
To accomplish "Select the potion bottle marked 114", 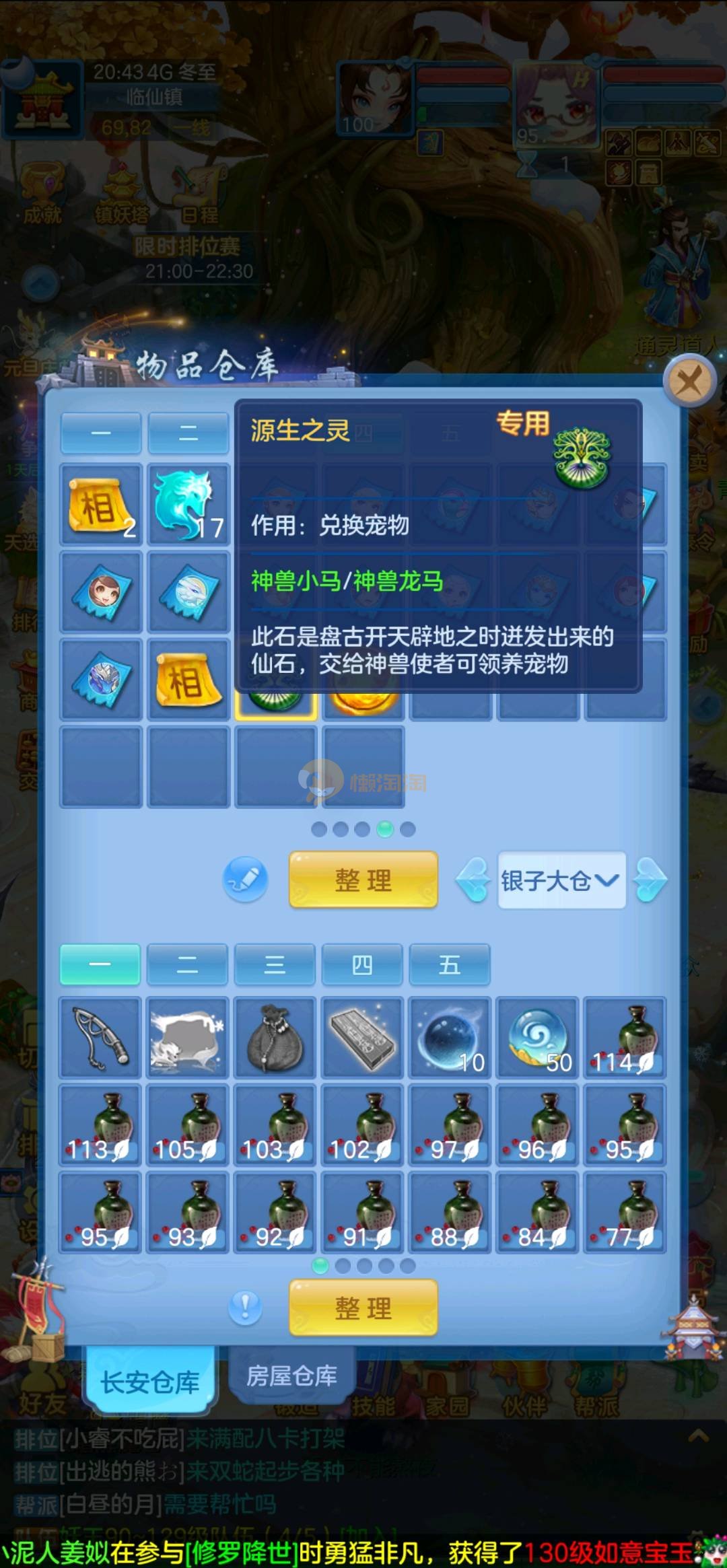I will click(x=625, y=1037).
